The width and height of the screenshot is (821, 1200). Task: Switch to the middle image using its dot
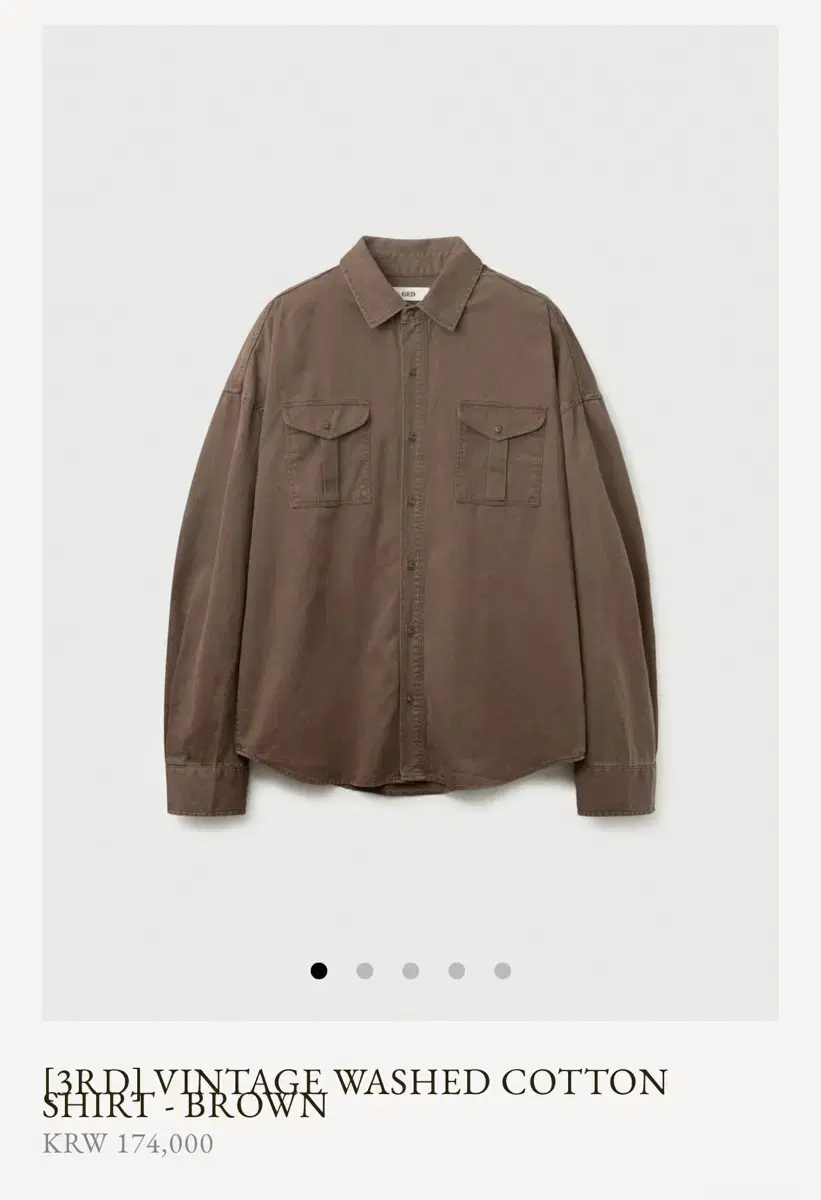point(409,968)
